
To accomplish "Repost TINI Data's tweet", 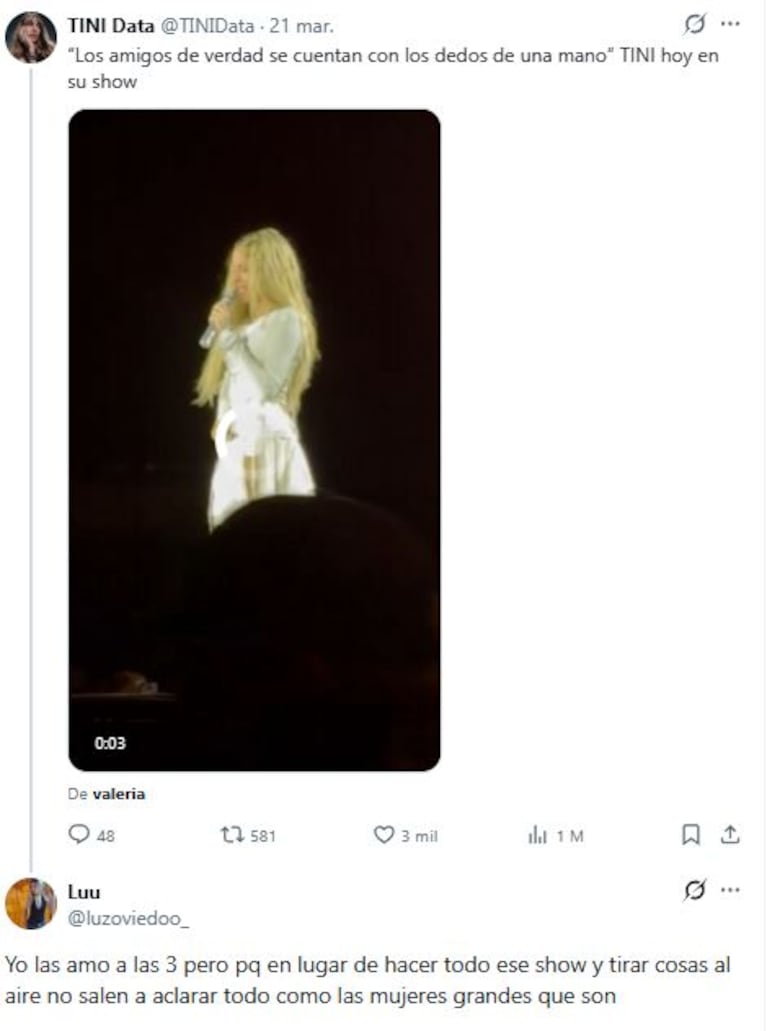I will pyautogui.click(x=232, y=835).
